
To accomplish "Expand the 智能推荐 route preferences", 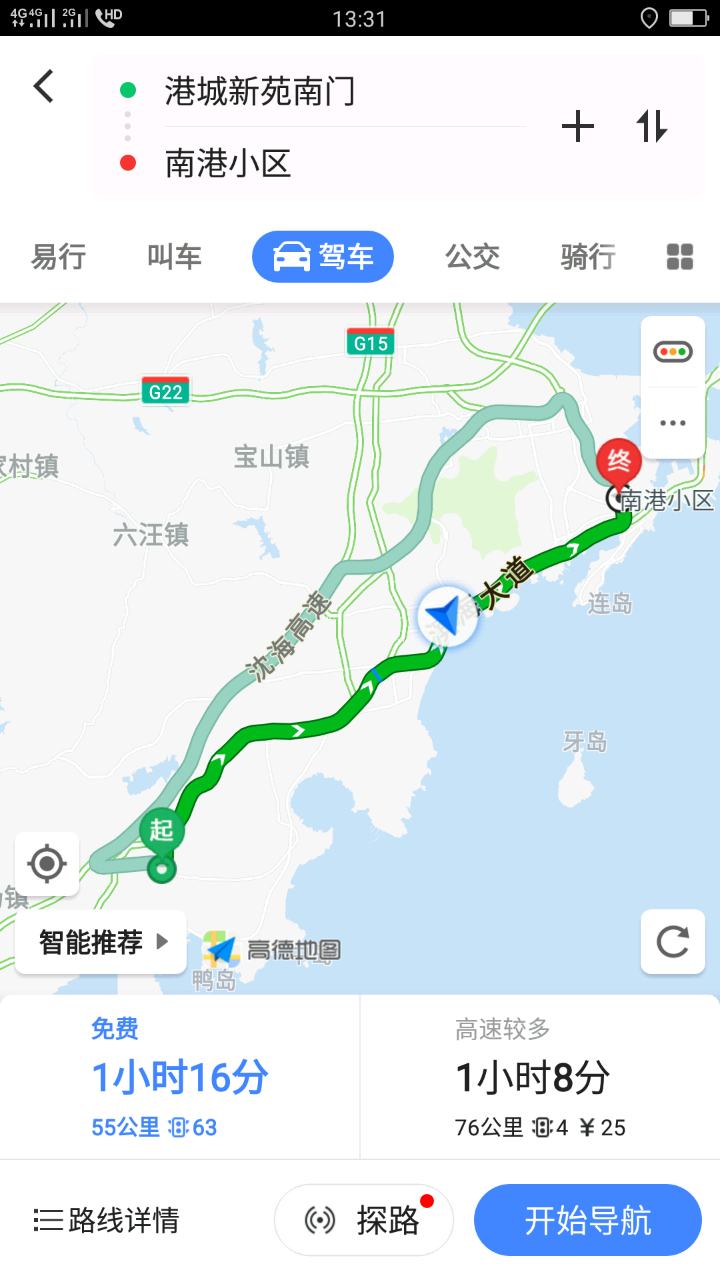I will pyautogui.click(x=101, y=942).
